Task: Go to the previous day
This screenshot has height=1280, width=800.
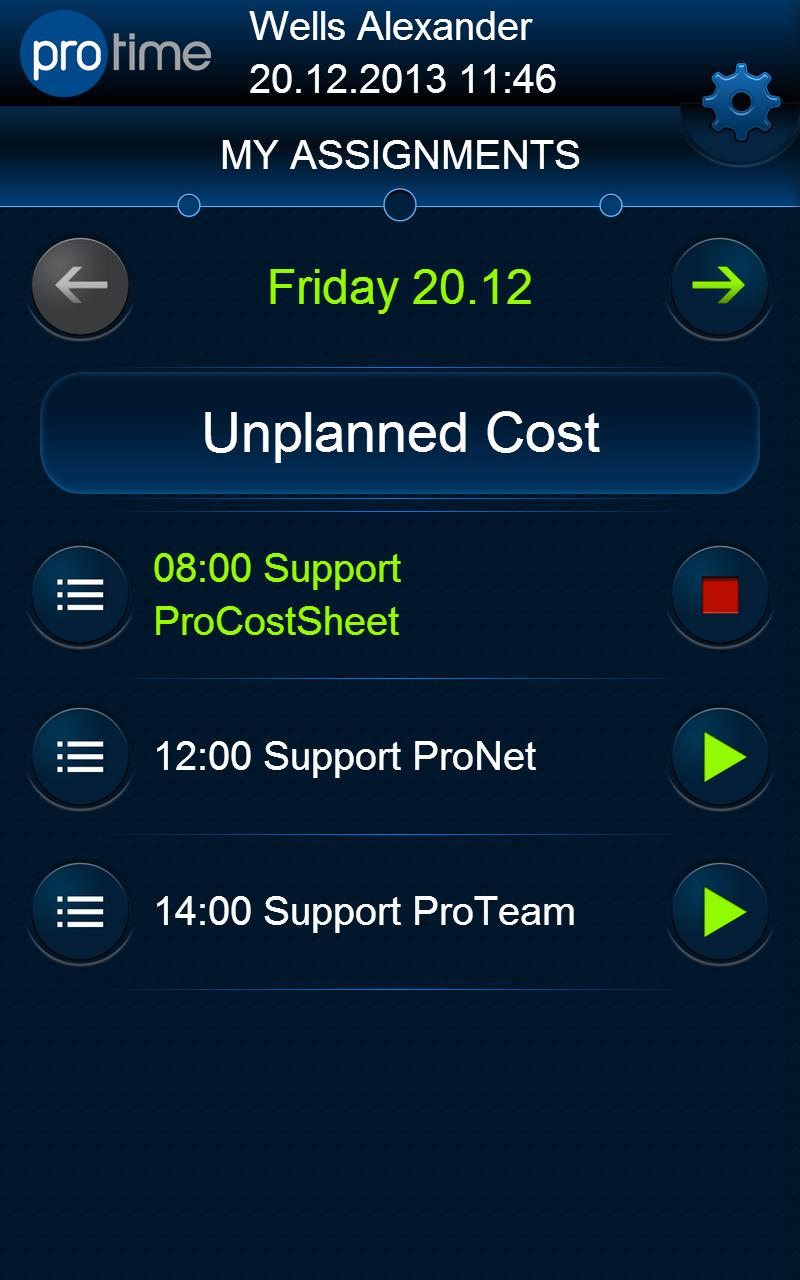Action: [80, 287]
